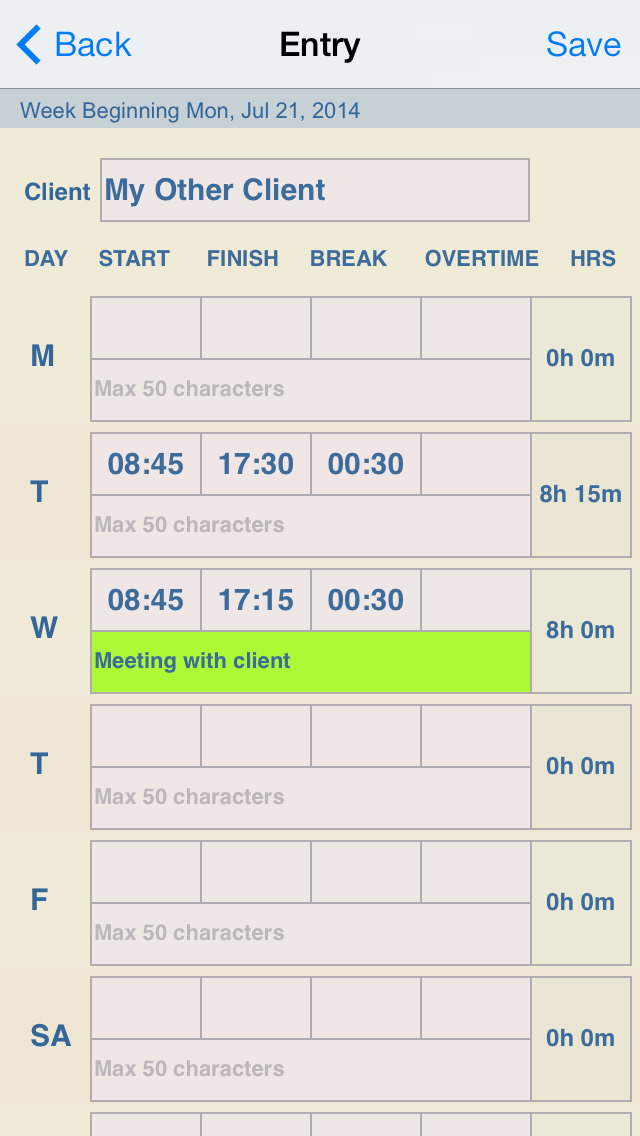This screenshot has width=640, height=1136.
Task: Add a note for Saturday
Action: point(311,1070)
